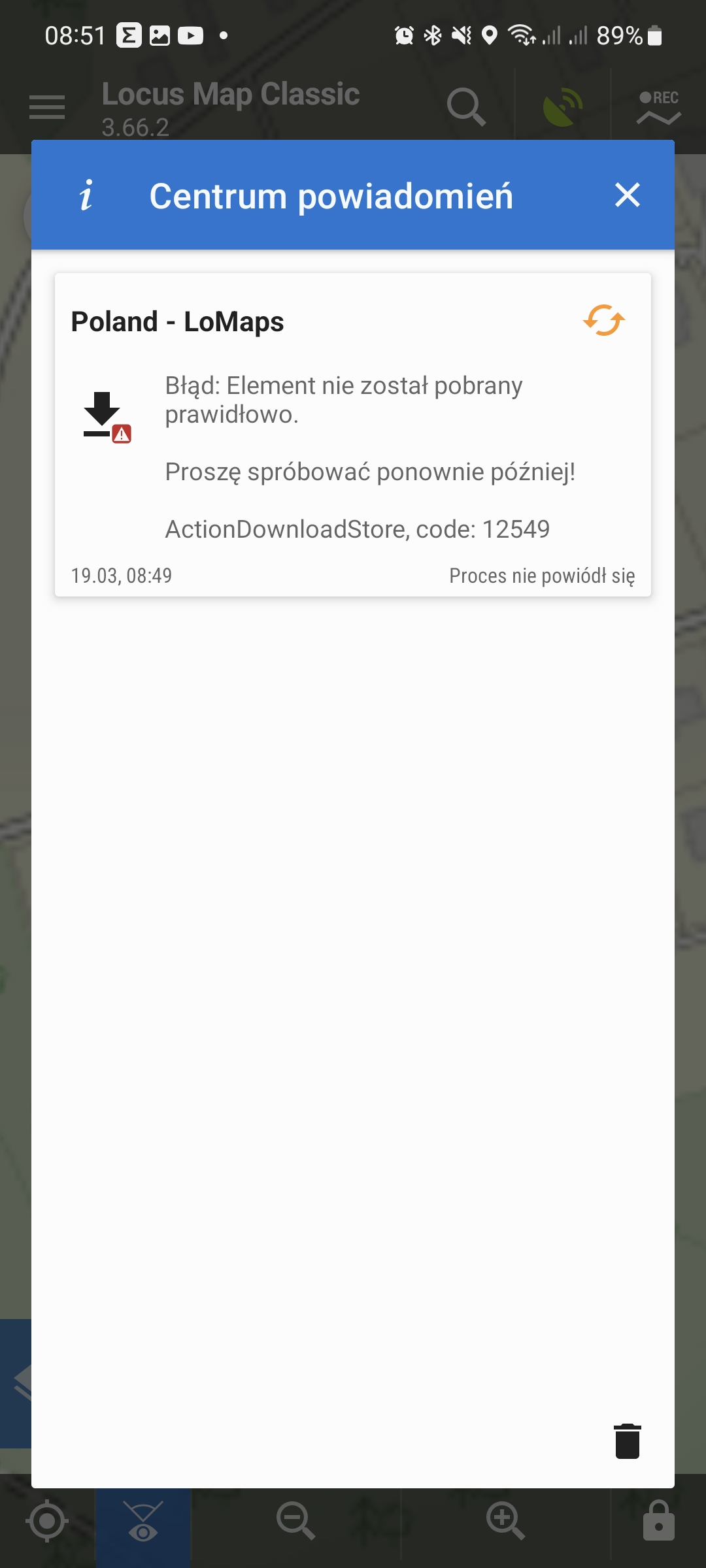The width and height of the screenshot is (706, 1568).
Task: Tap the info icon in the dialog header
Action: pyautogui.click(x=86, y=195)
